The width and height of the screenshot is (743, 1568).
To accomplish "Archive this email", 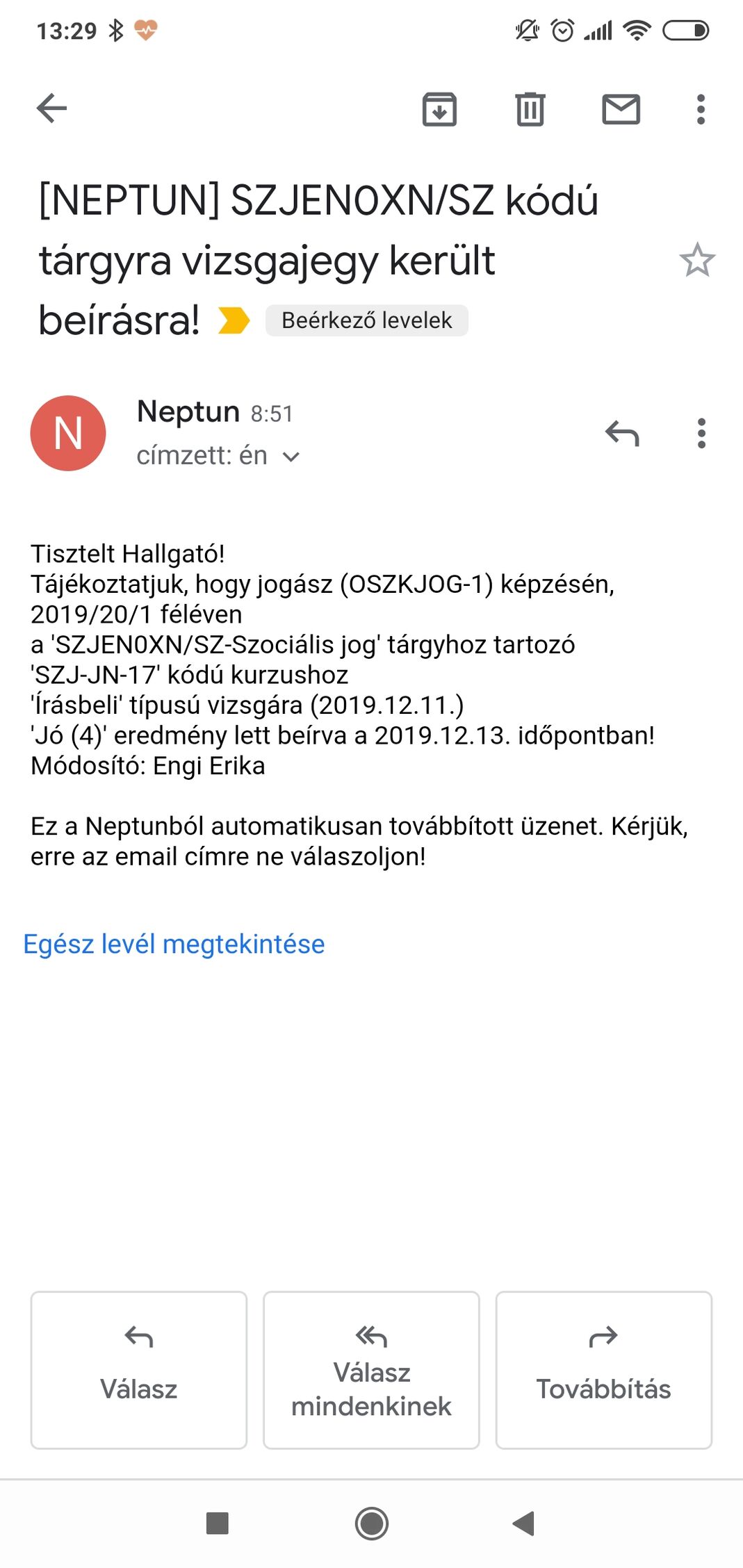I will tap(439, 109).
